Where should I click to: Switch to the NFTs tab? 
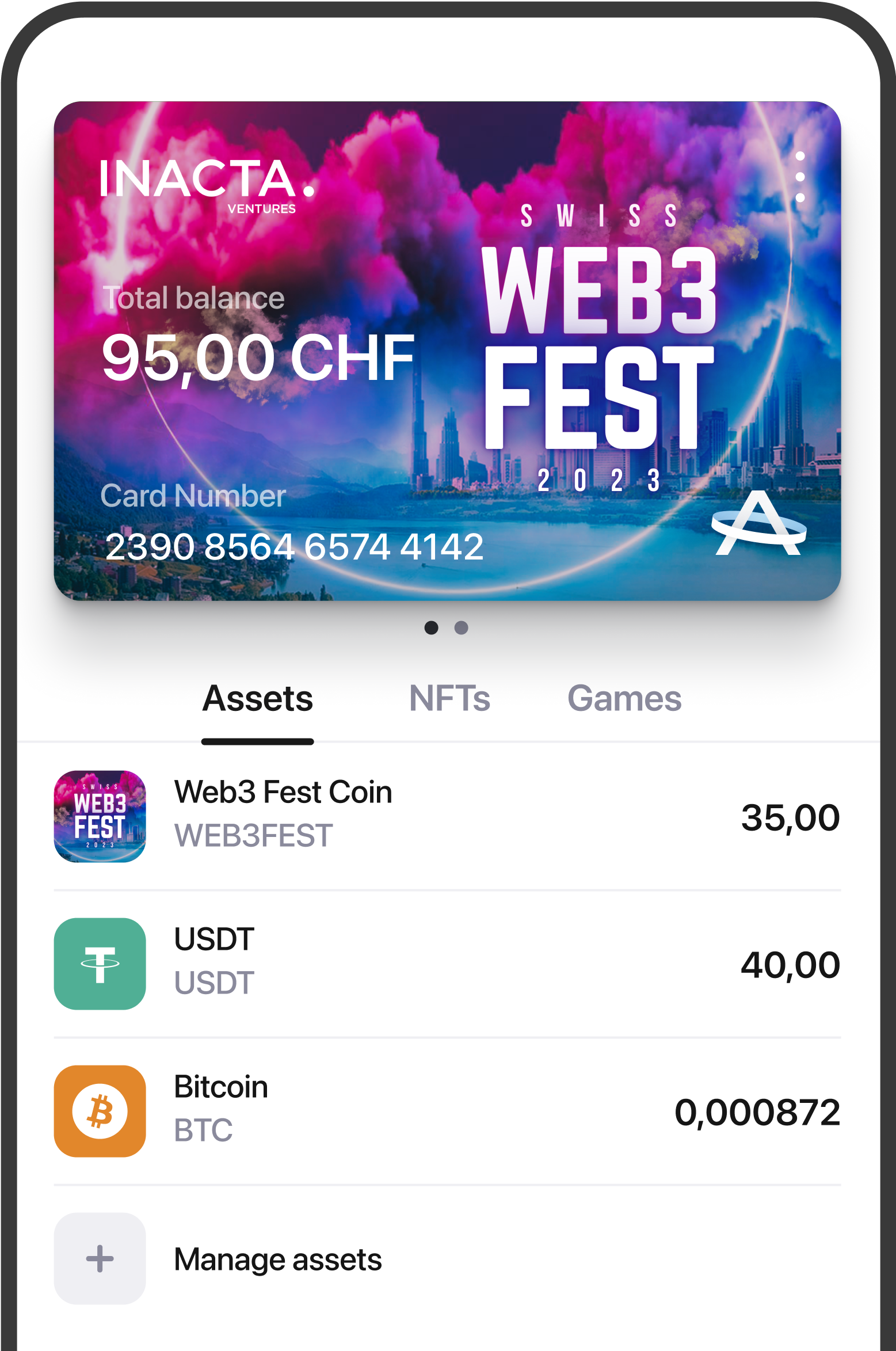(x=449, y=699)
